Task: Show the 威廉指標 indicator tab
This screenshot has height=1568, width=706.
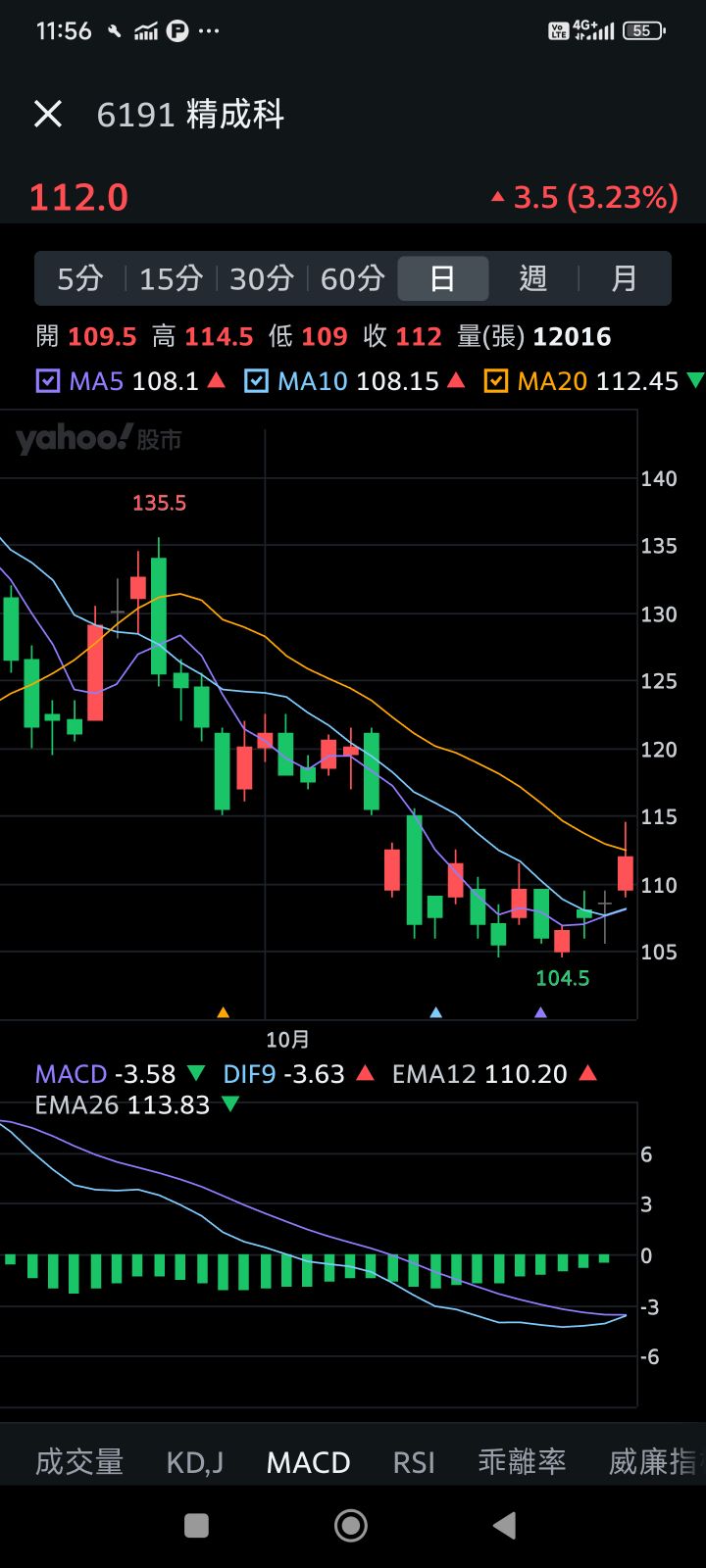Action: click(x=653, y=1462)
